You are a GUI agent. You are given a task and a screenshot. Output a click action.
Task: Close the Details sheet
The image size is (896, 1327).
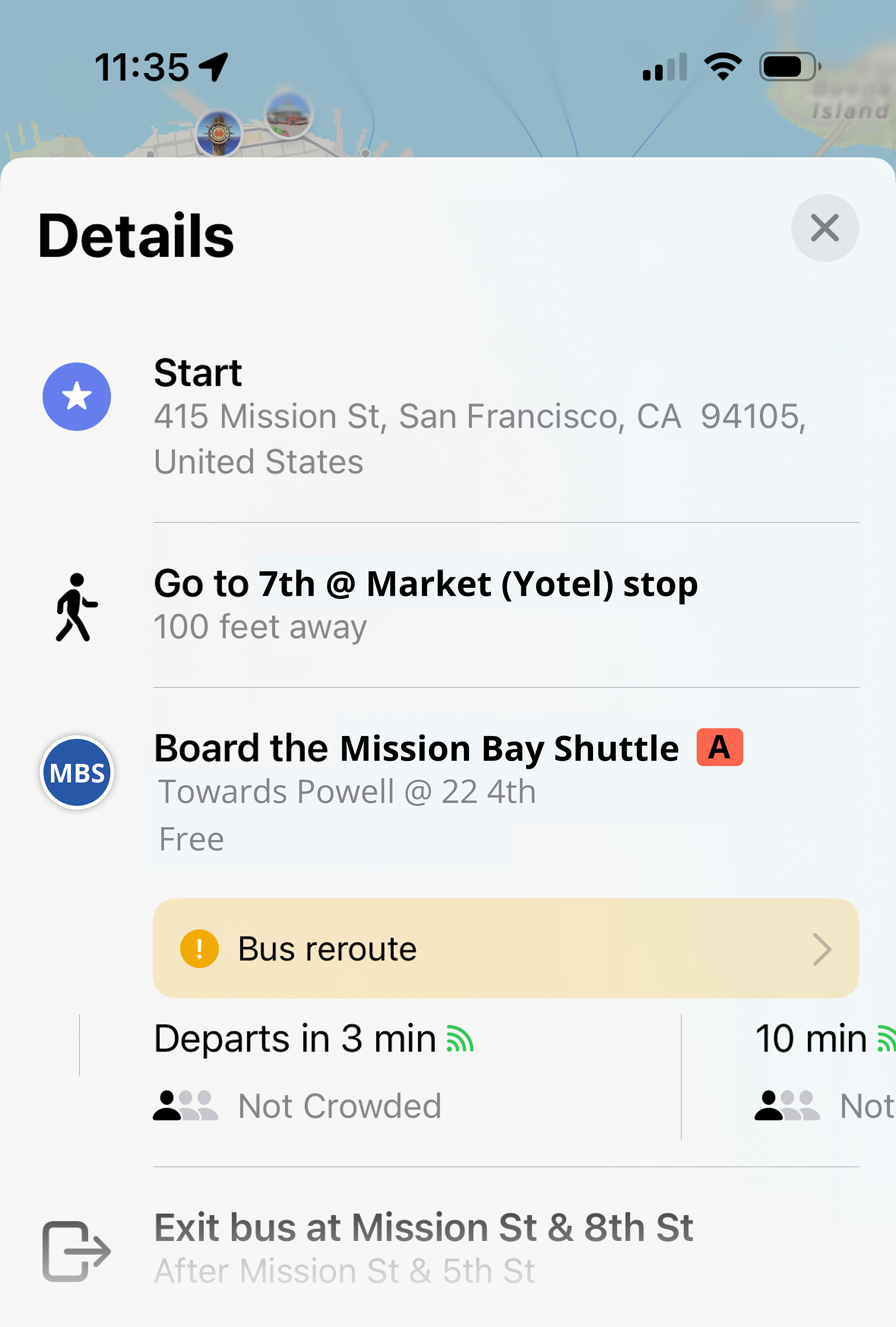point(824,228)
